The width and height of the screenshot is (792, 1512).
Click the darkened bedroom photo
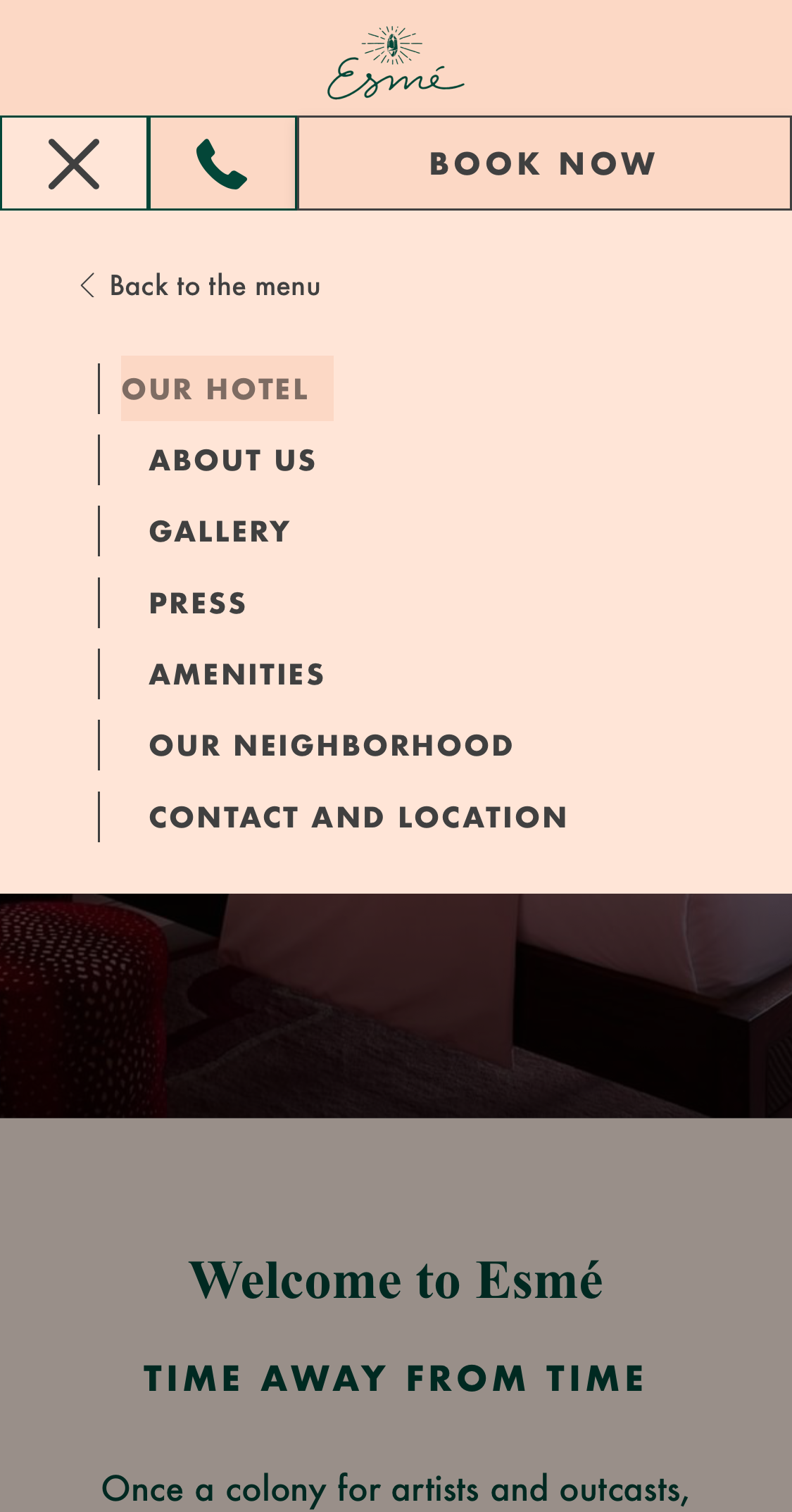[x=396, y=1007]
